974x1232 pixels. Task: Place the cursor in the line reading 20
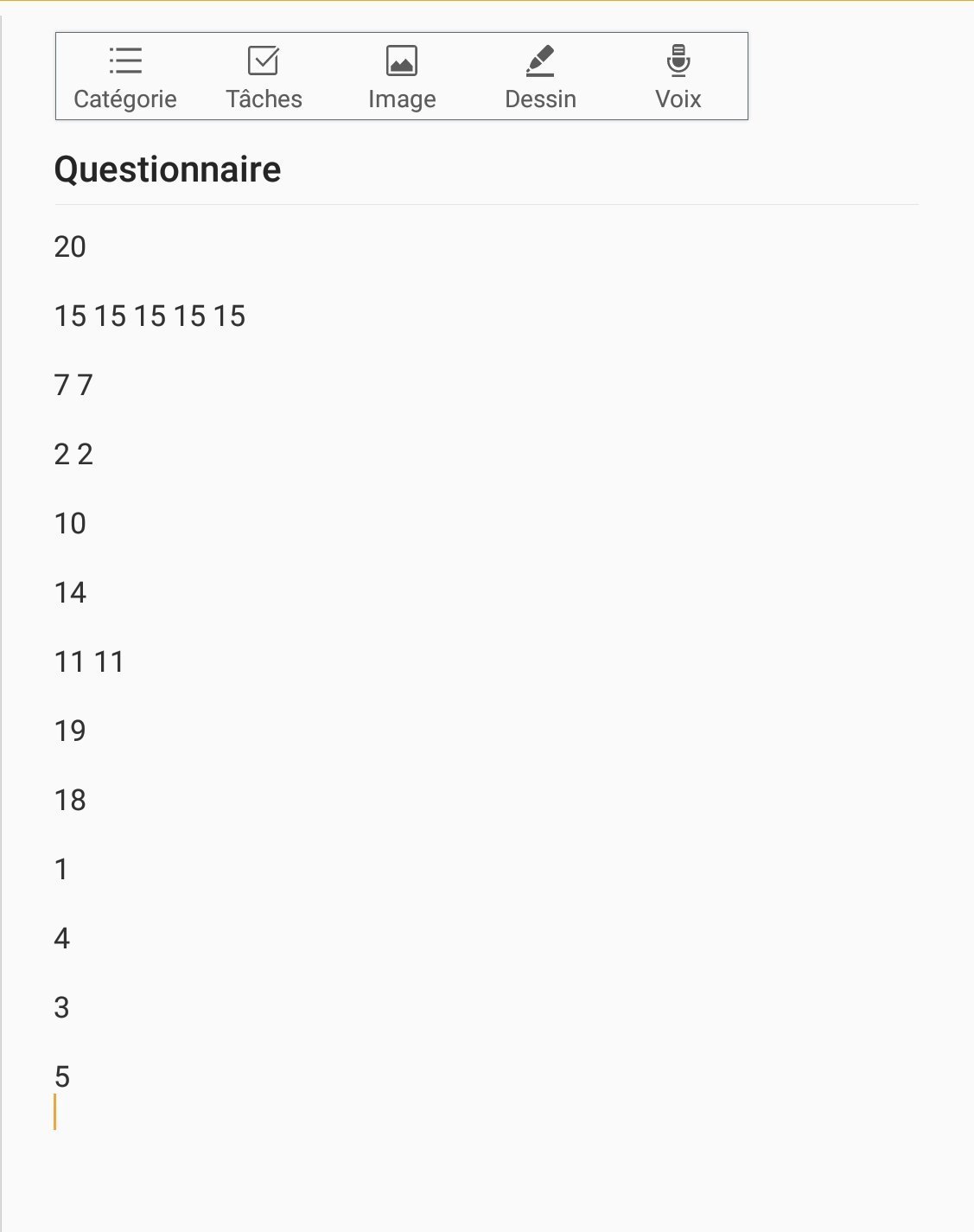(x=70, y=247)
